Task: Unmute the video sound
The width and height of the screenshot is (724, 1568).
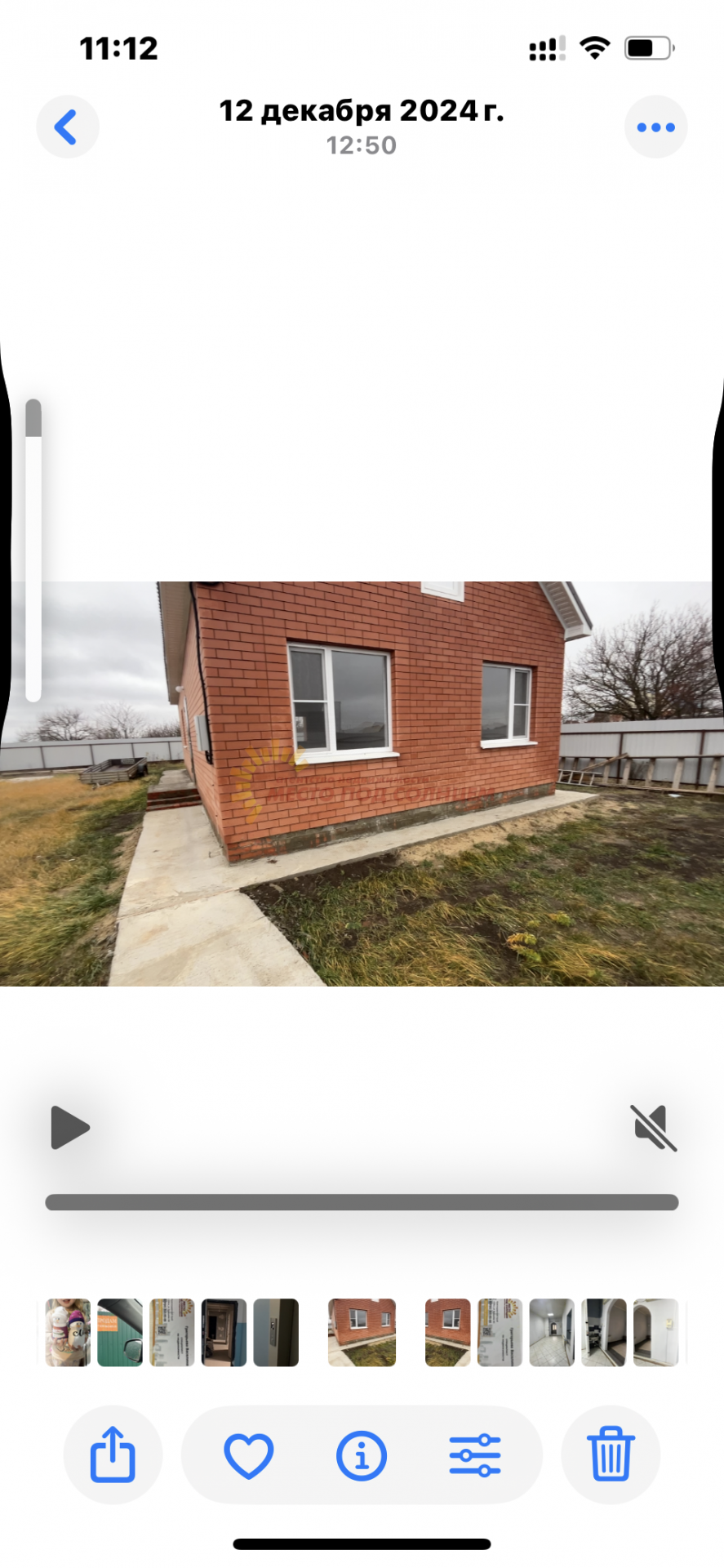Action: click(x=654, y=1127)
